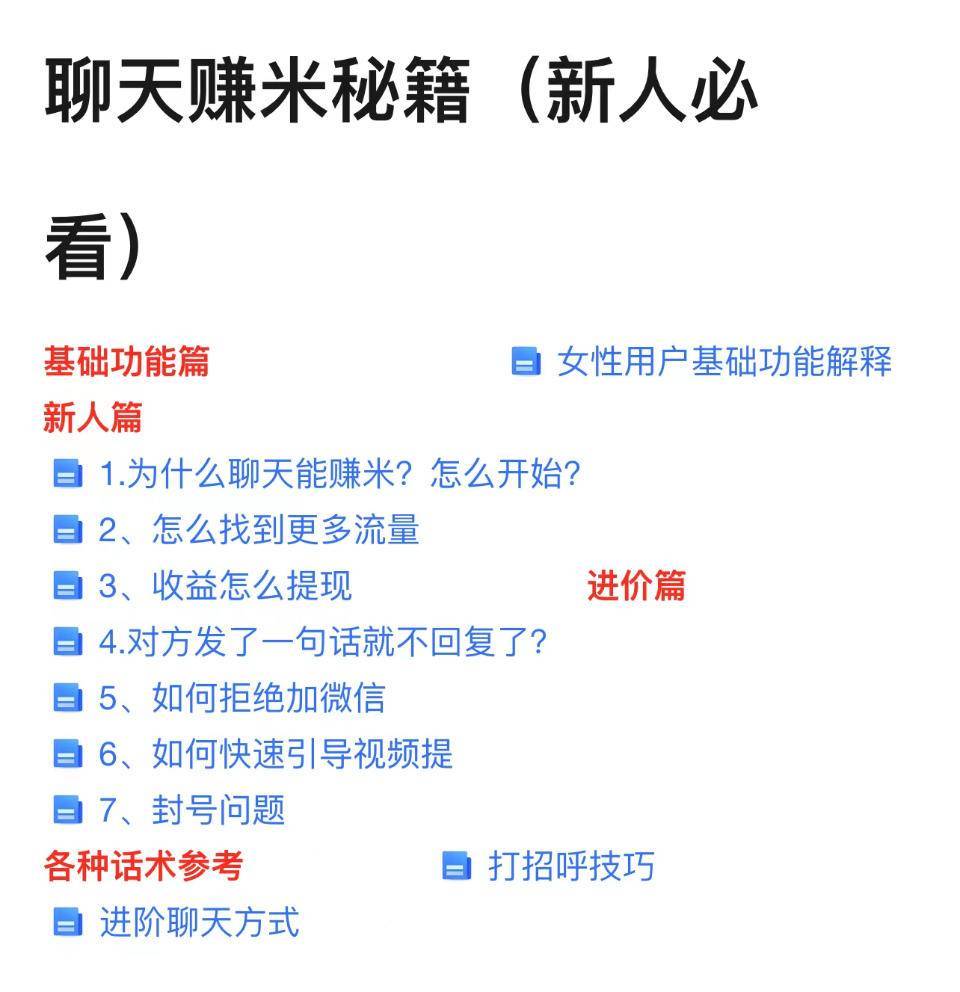The image size is (960, 992).
Task: Open the 打招呼技巧 document link
Action: pyautogui.click(x=570, y=865)
